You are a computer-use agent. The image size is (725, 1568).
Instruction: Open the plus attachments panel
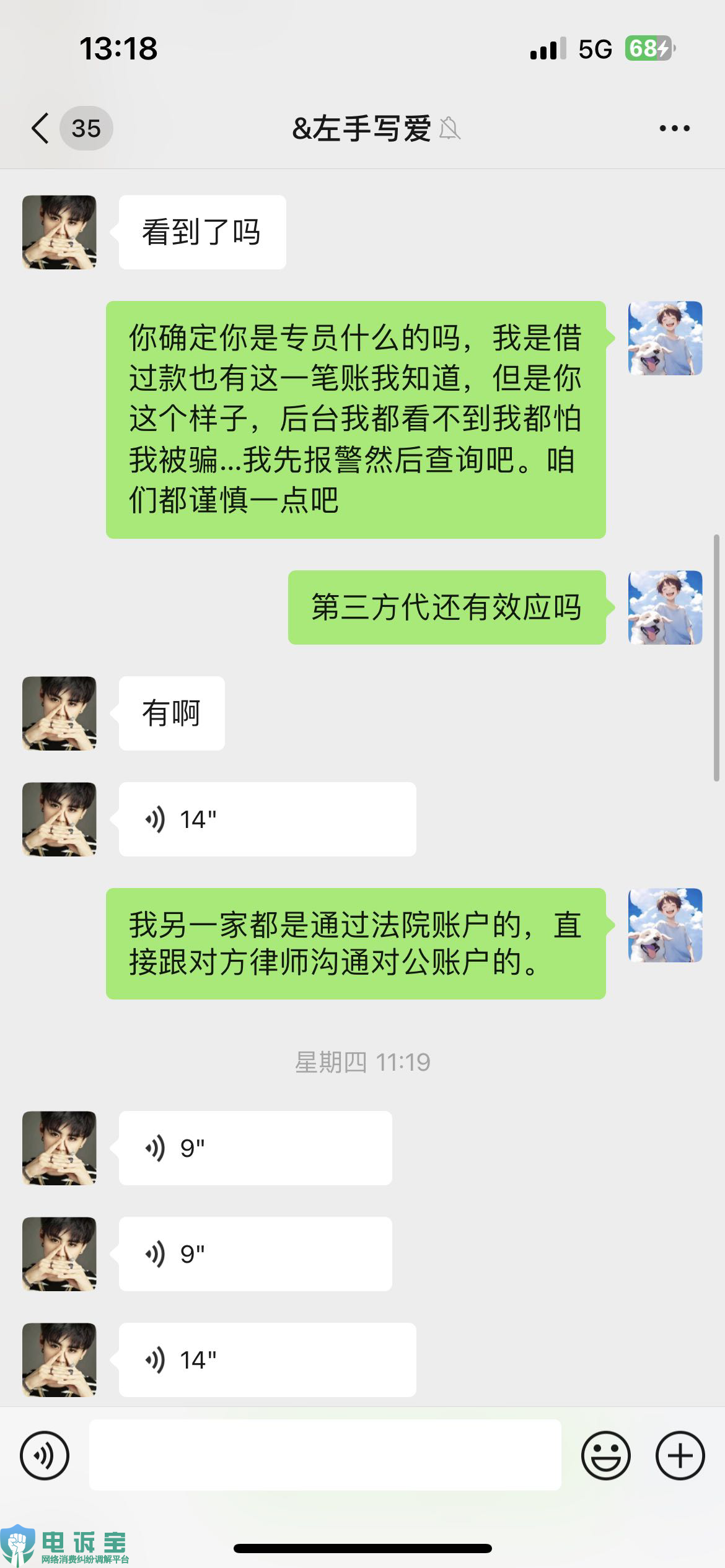[x=680, y=1455]
